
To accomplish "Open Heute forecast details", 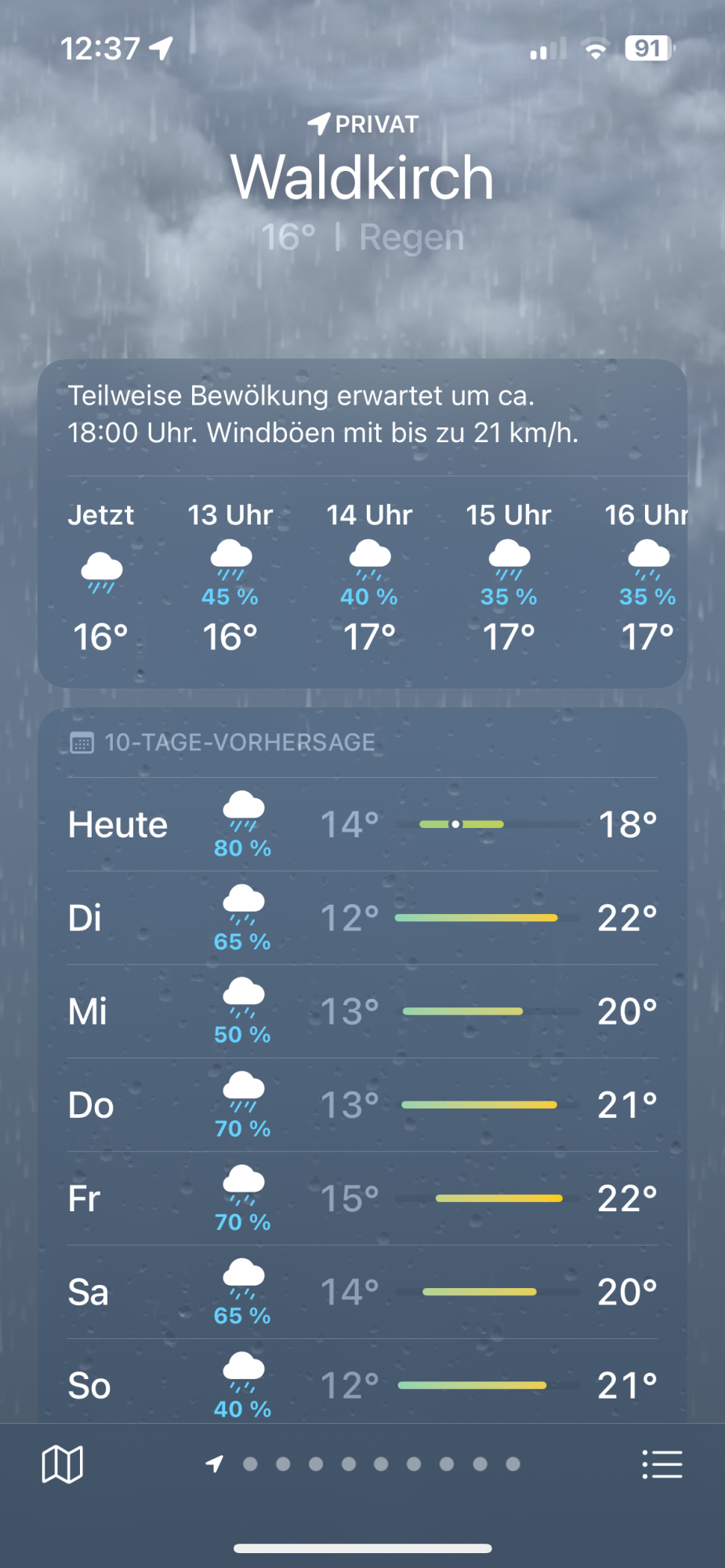I will [362, 825].
